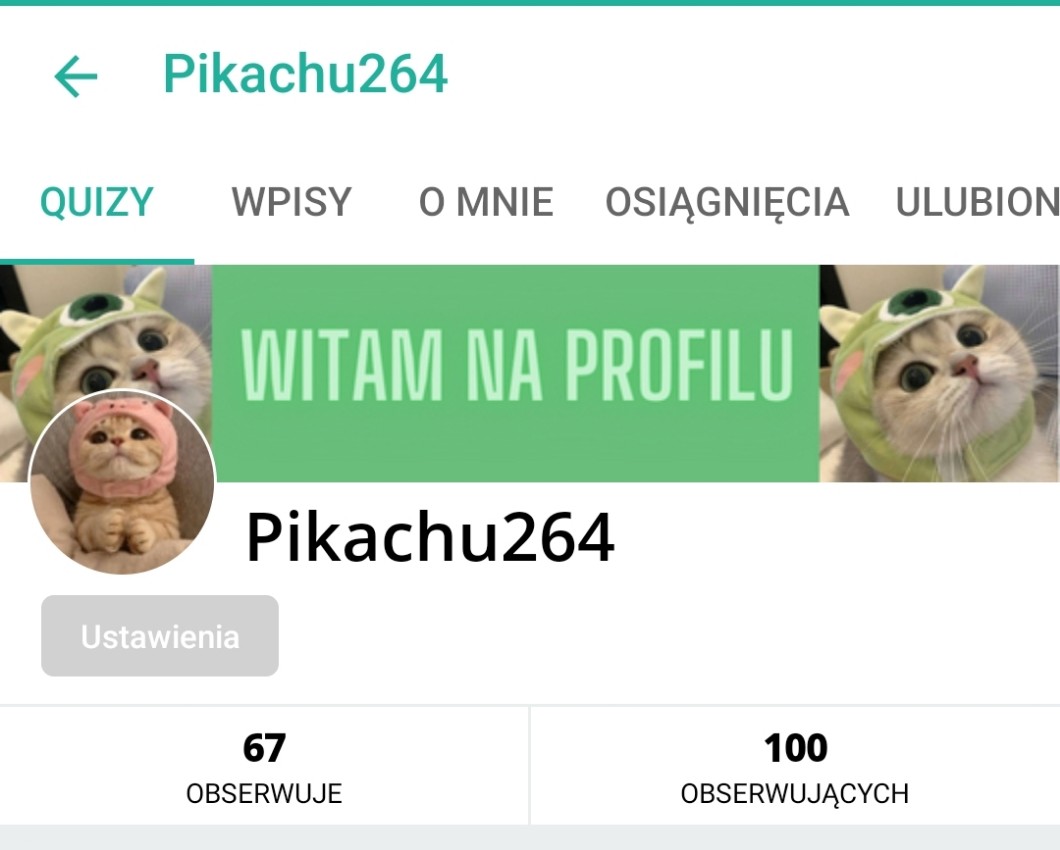
Task: Open the profile avatar picture
Action: [x=122, y=482]
